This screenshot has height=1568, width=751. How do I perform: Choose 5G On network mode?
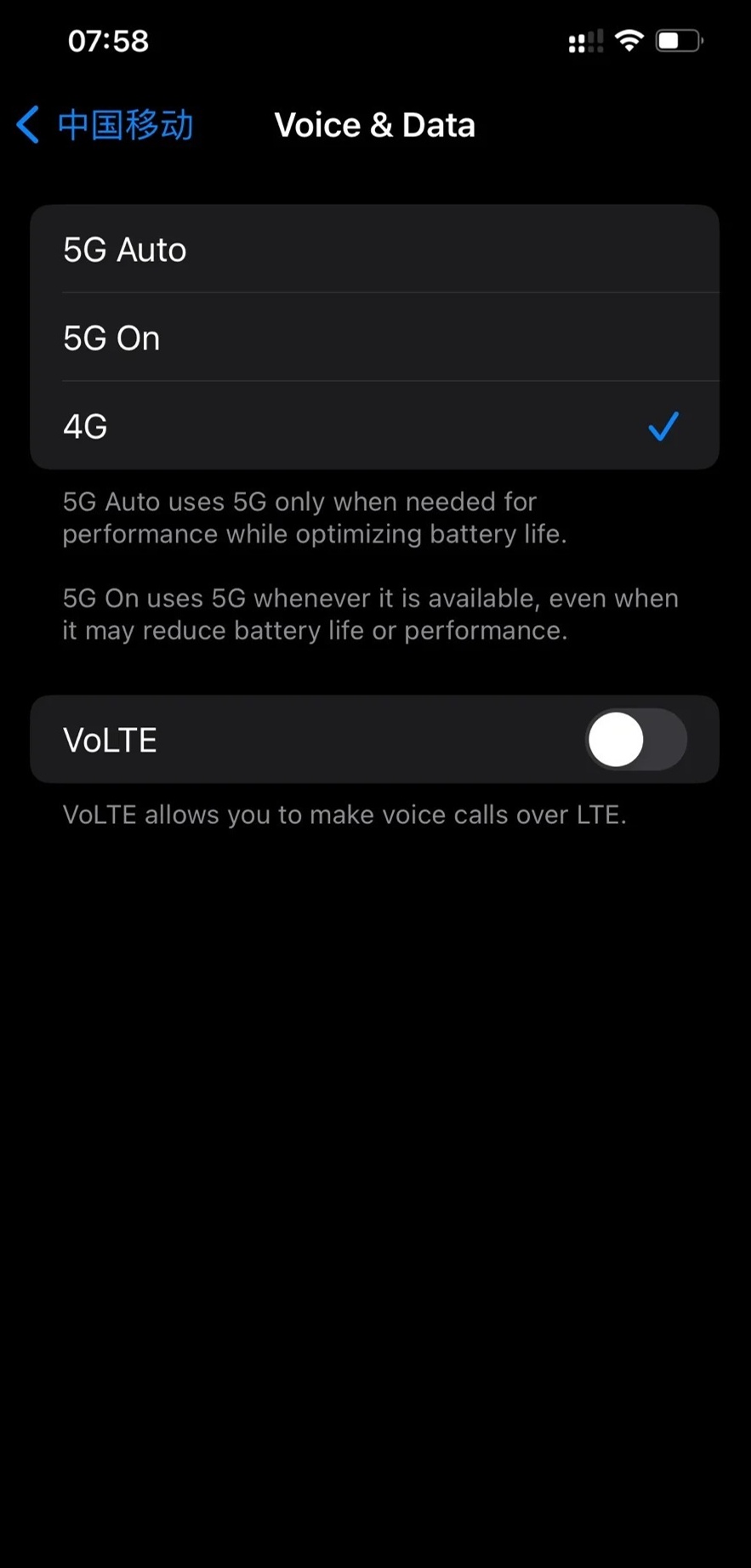(x=374, y=338)
